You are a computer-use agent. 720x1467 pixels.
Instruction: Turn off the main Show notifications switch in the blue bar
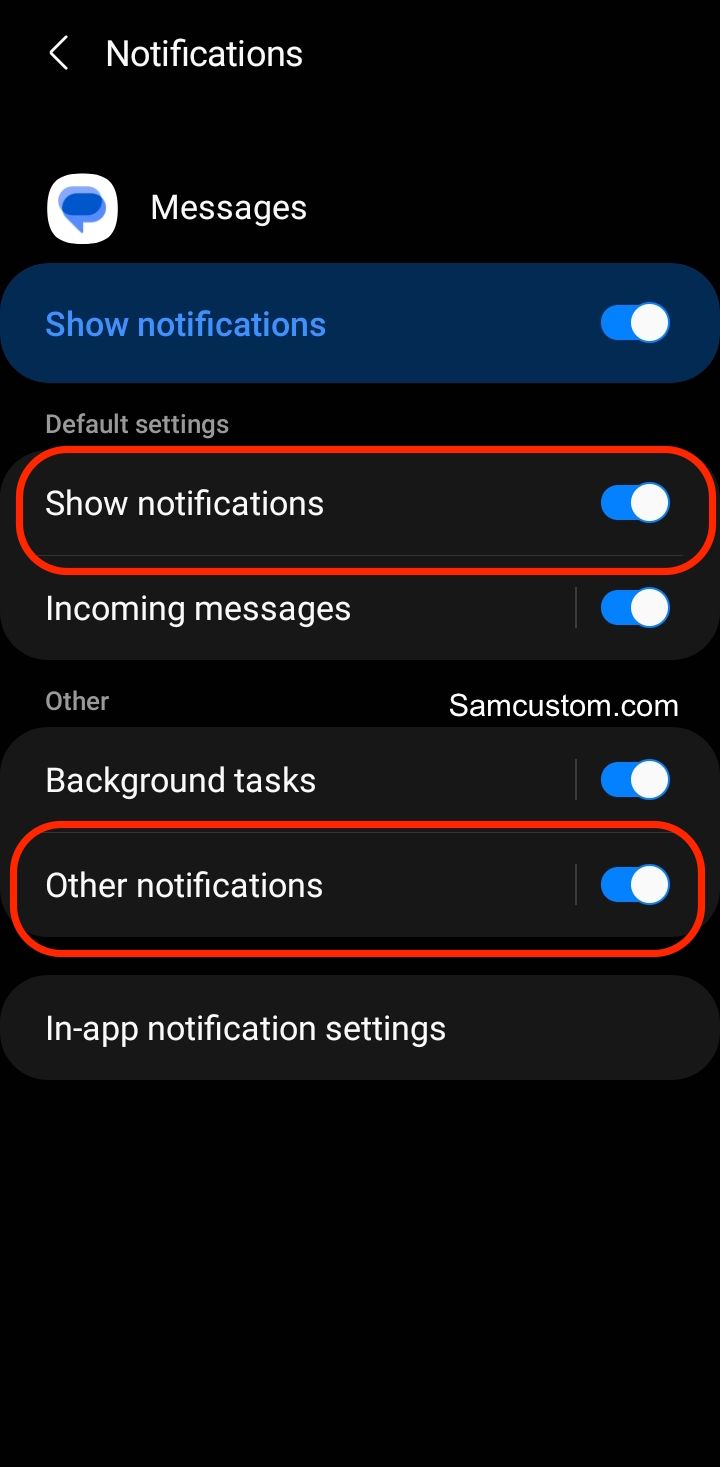(x=635, y=323)
